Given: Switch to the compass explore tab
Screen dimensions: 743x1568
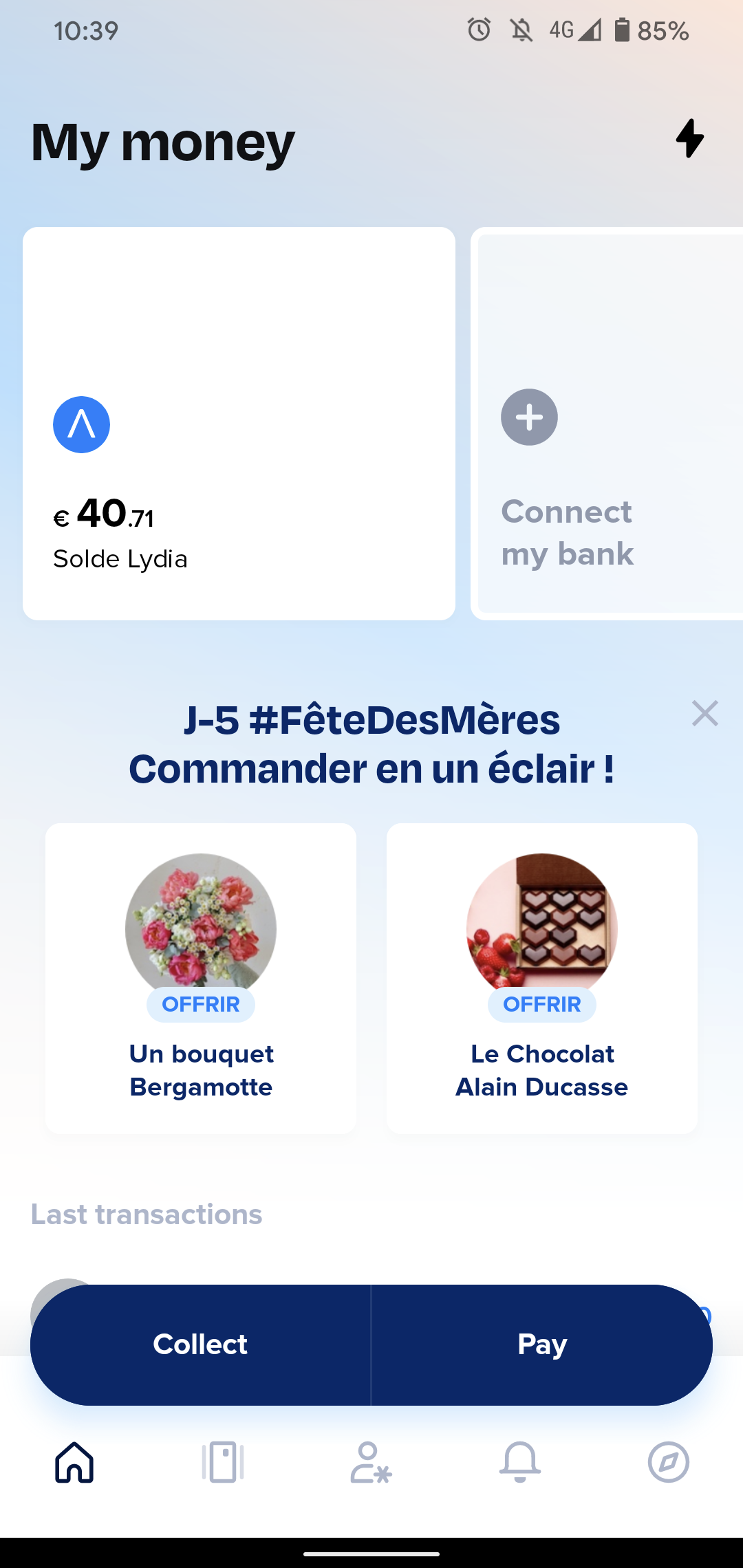Looking at the screenshot, I should click(669, 1462).
